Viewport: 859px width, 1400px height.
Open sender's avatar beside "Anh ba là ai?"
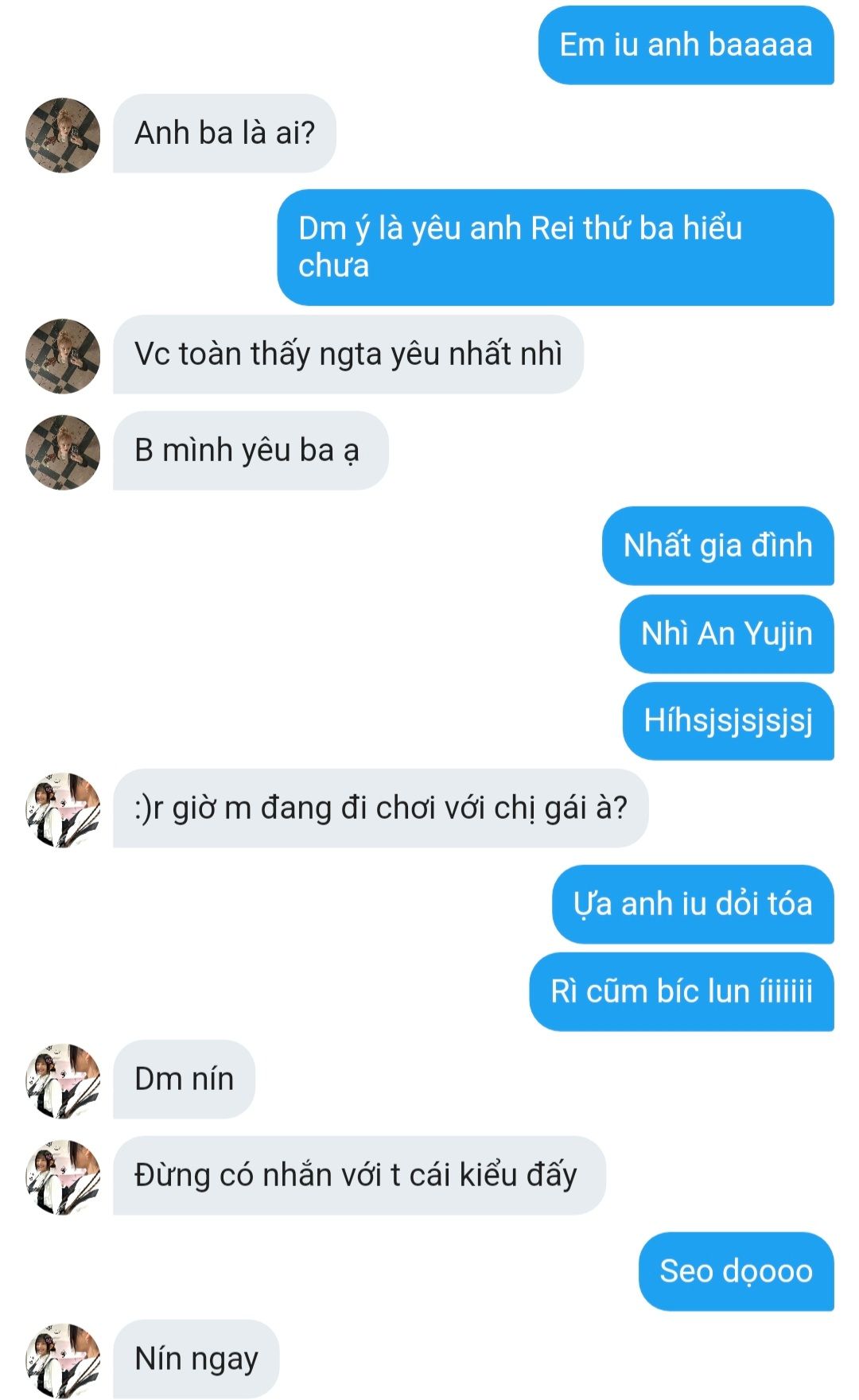point(63,135)
